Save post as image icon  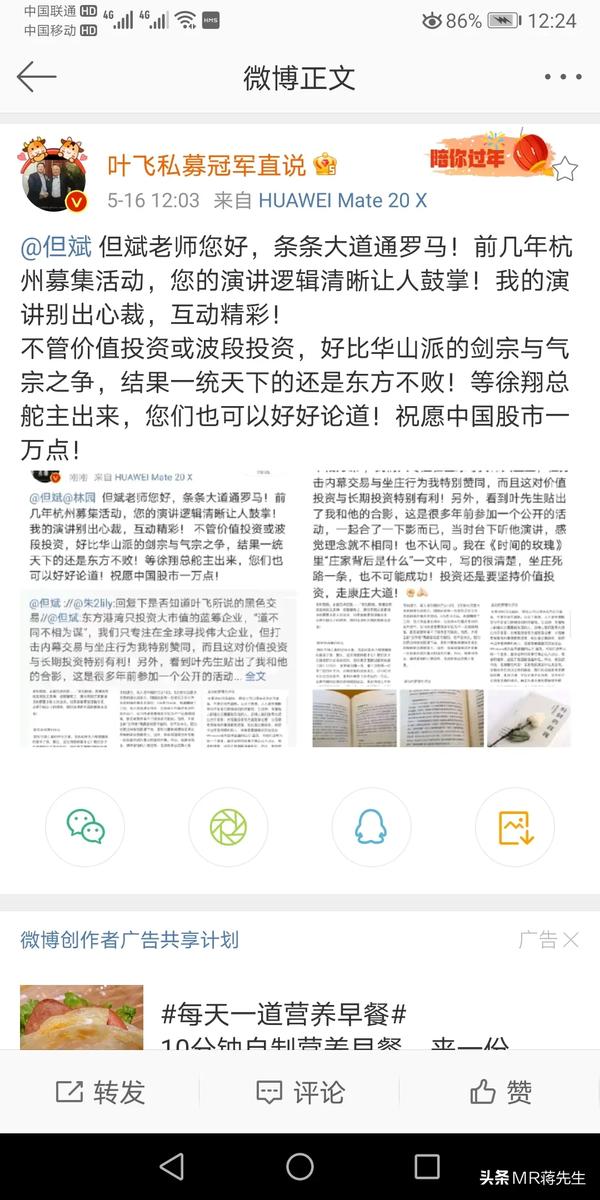(x=514, y=826)
